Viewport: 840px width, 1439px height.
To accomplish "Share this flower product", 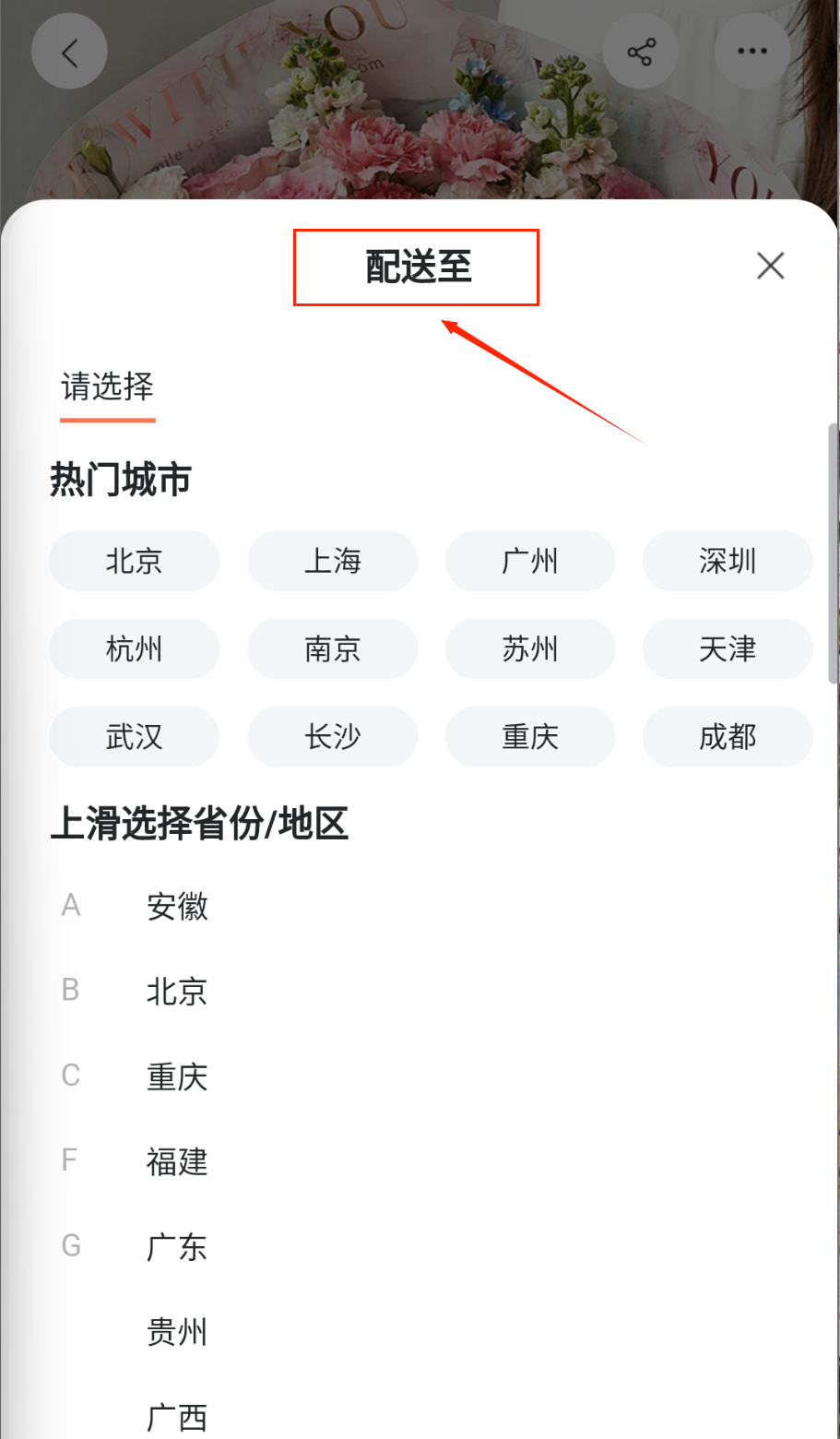I will pos(641,52).
